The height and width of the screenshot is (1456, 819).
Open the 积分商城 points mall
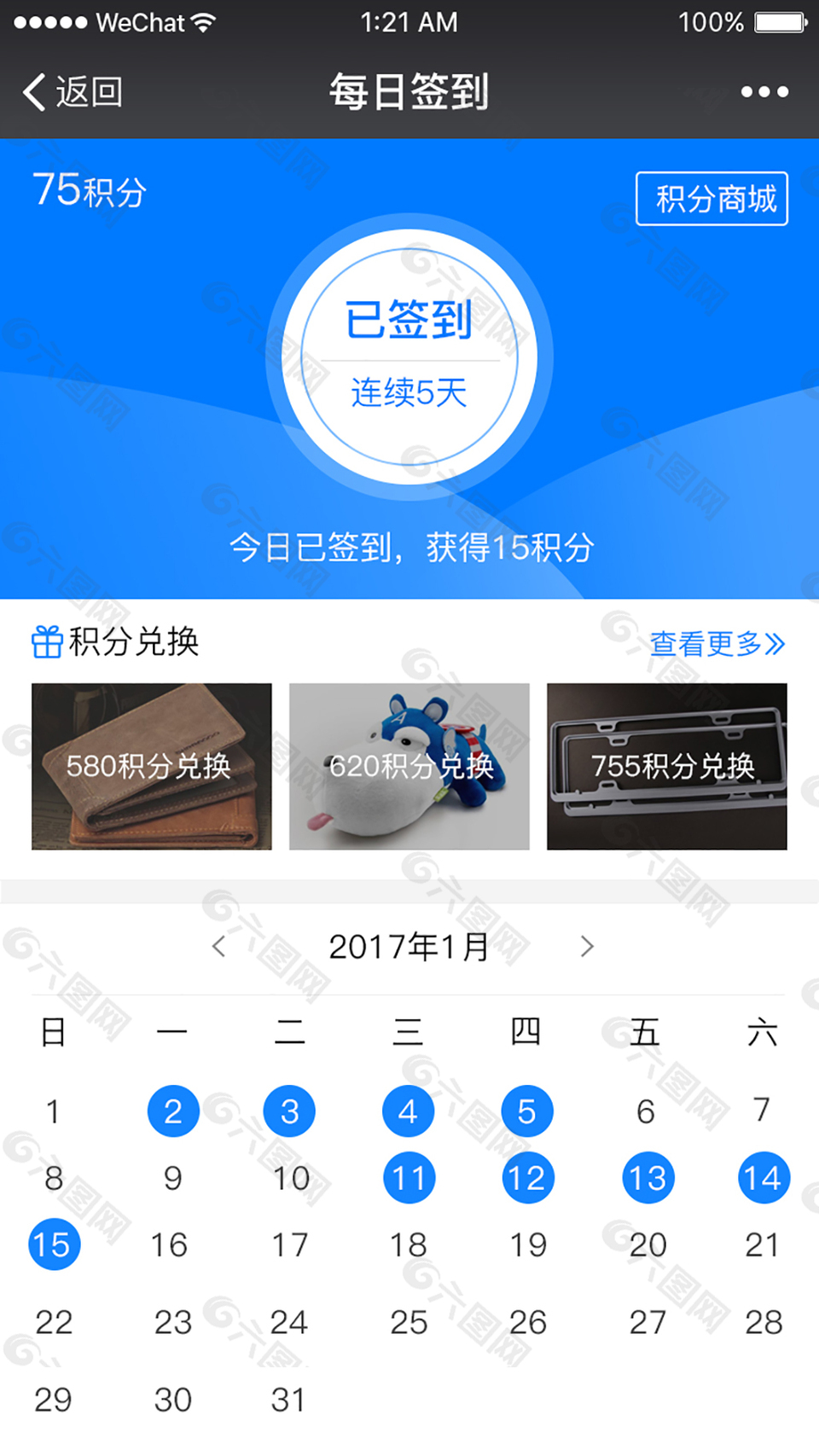(x=712, y=199)
